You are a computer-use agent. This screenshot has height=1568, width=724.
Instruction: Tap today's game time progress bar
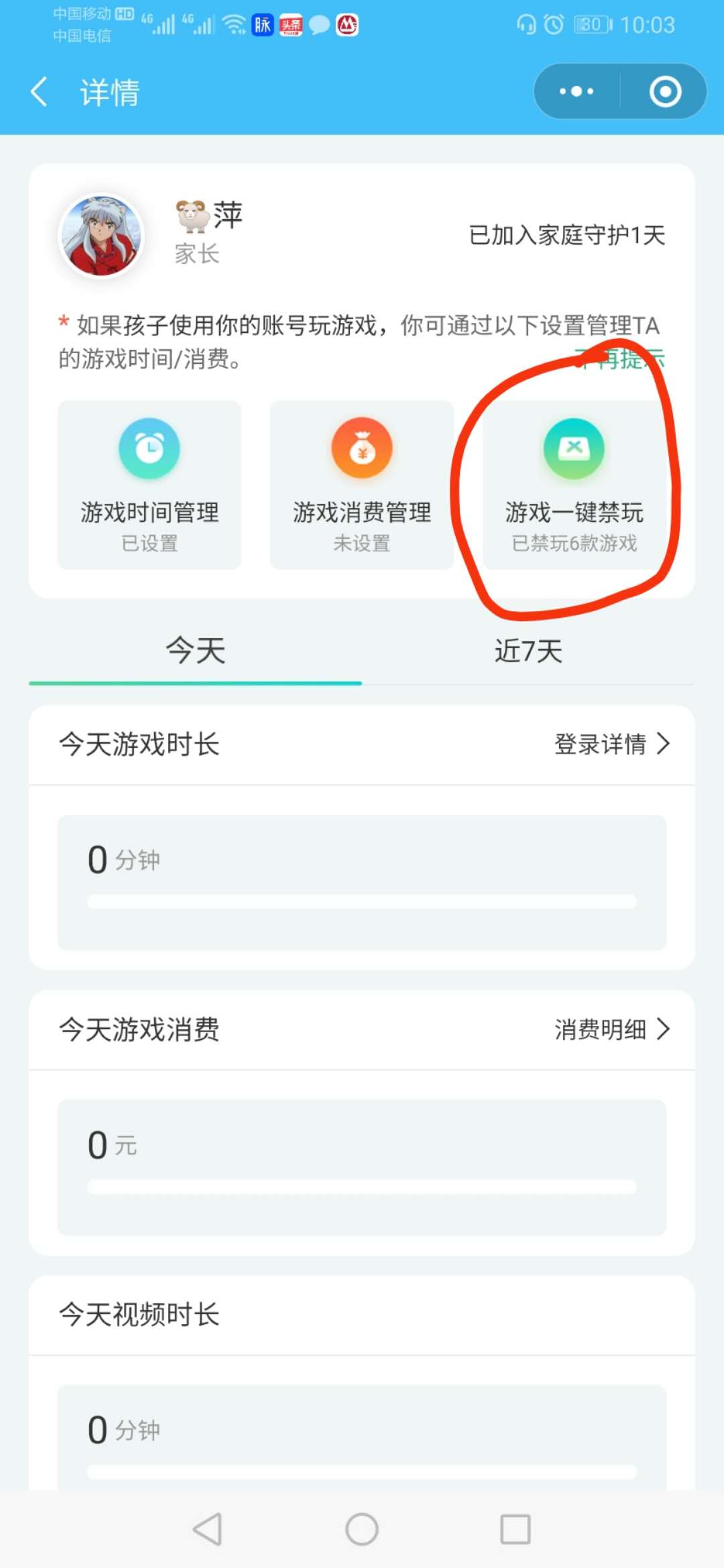pyautogui.click(x=361, y=901)
